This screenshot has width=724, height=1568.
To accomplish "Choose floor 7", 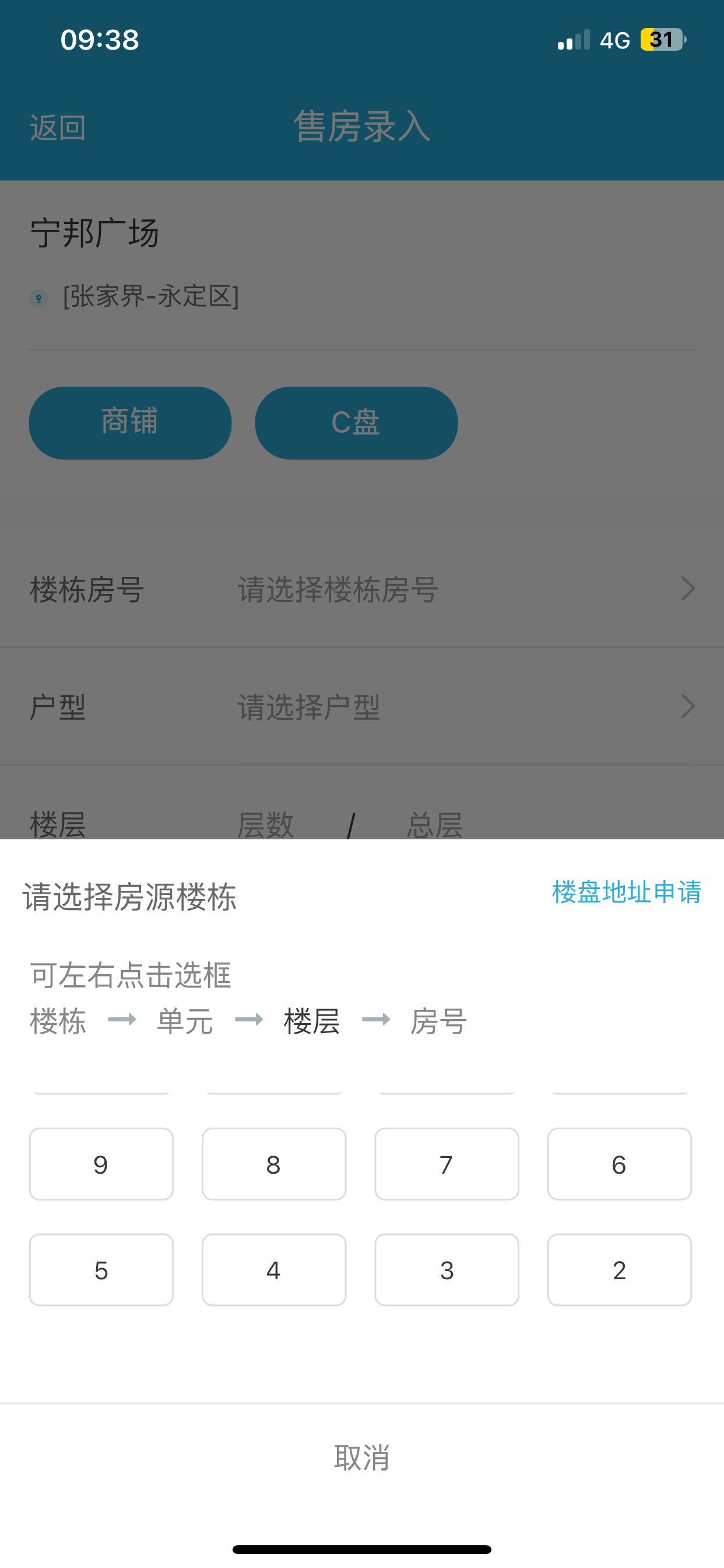I will [447, 1164].
